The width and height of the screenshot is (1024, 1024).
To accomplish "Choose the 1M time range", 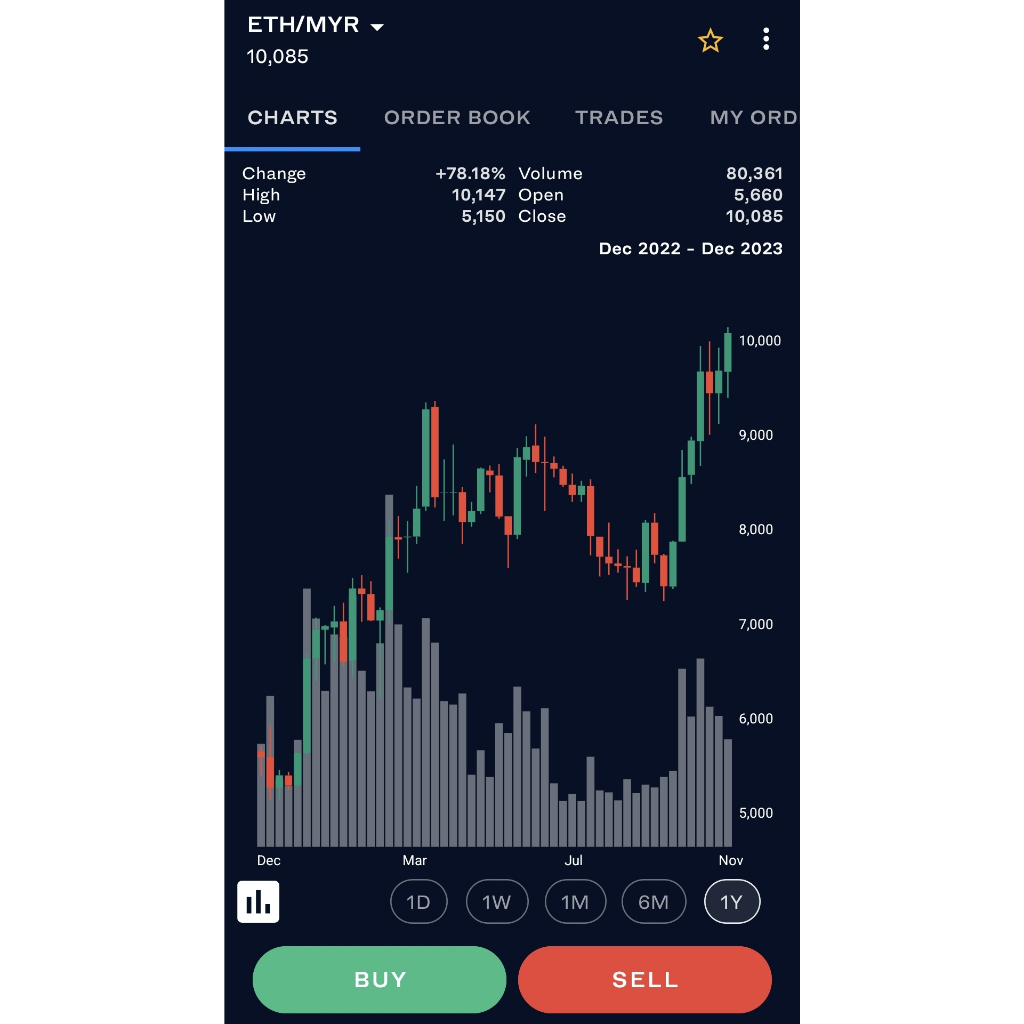I will click(x=575, y=902).
